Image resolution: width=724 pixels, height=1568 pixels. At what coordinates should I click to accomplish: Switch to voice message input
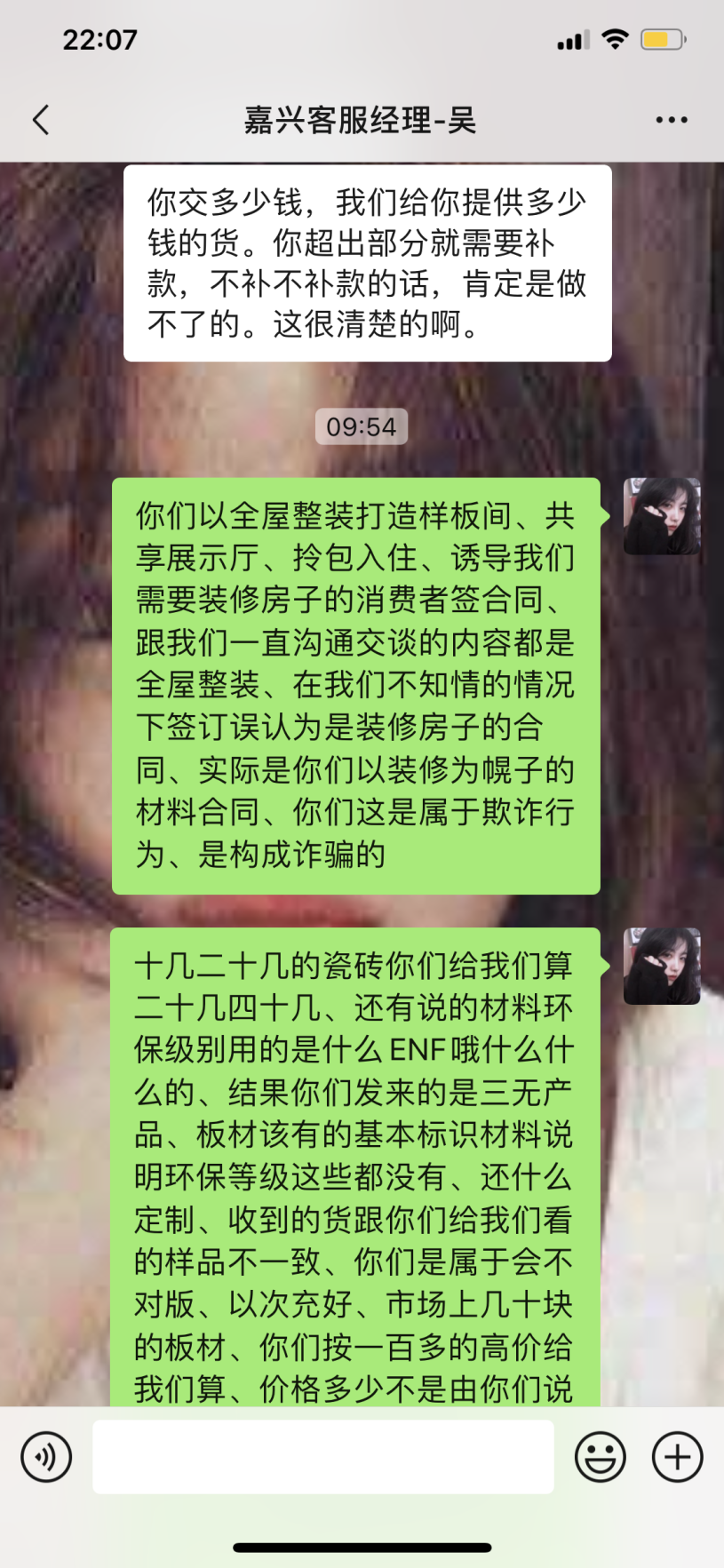(46, 1457)
